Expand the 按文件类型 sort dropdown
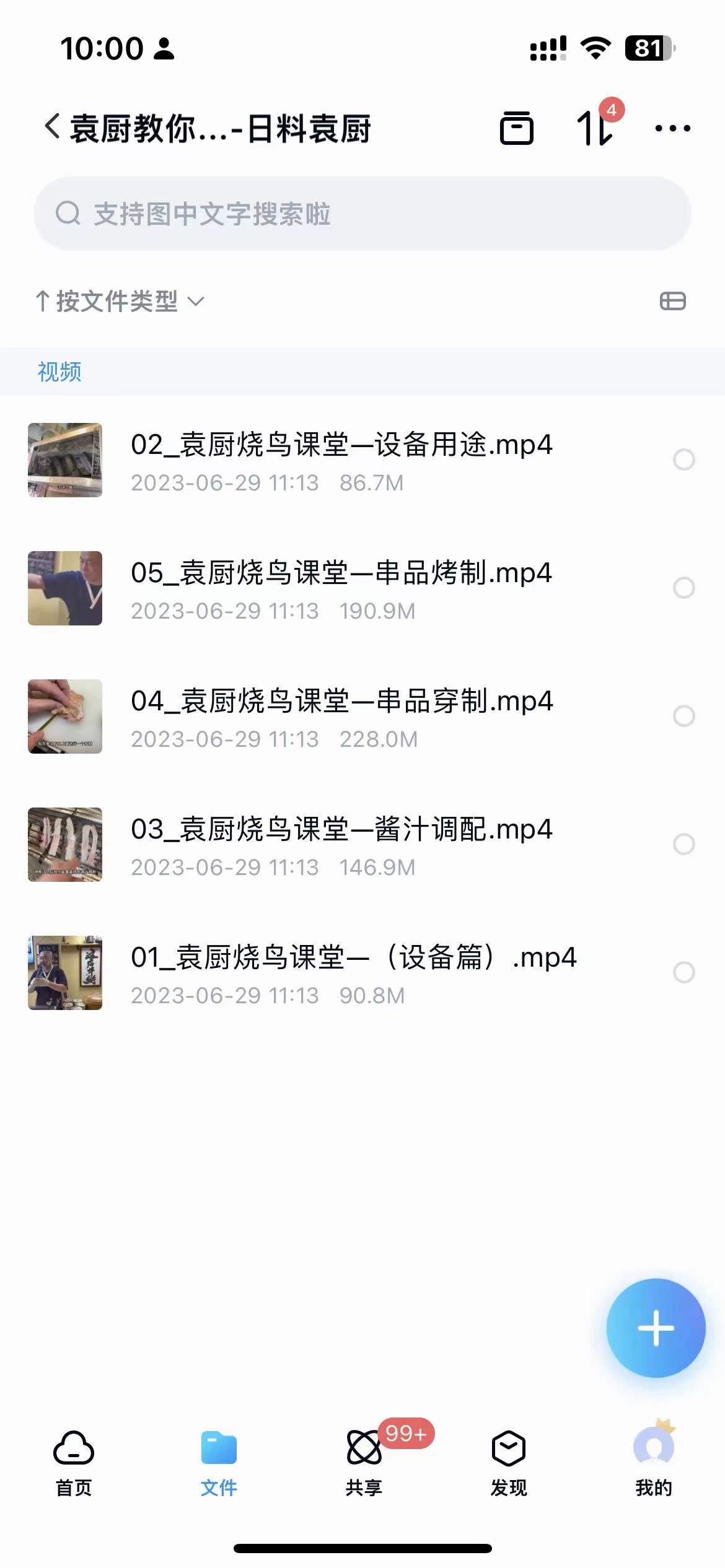 (x=120, y=302)
